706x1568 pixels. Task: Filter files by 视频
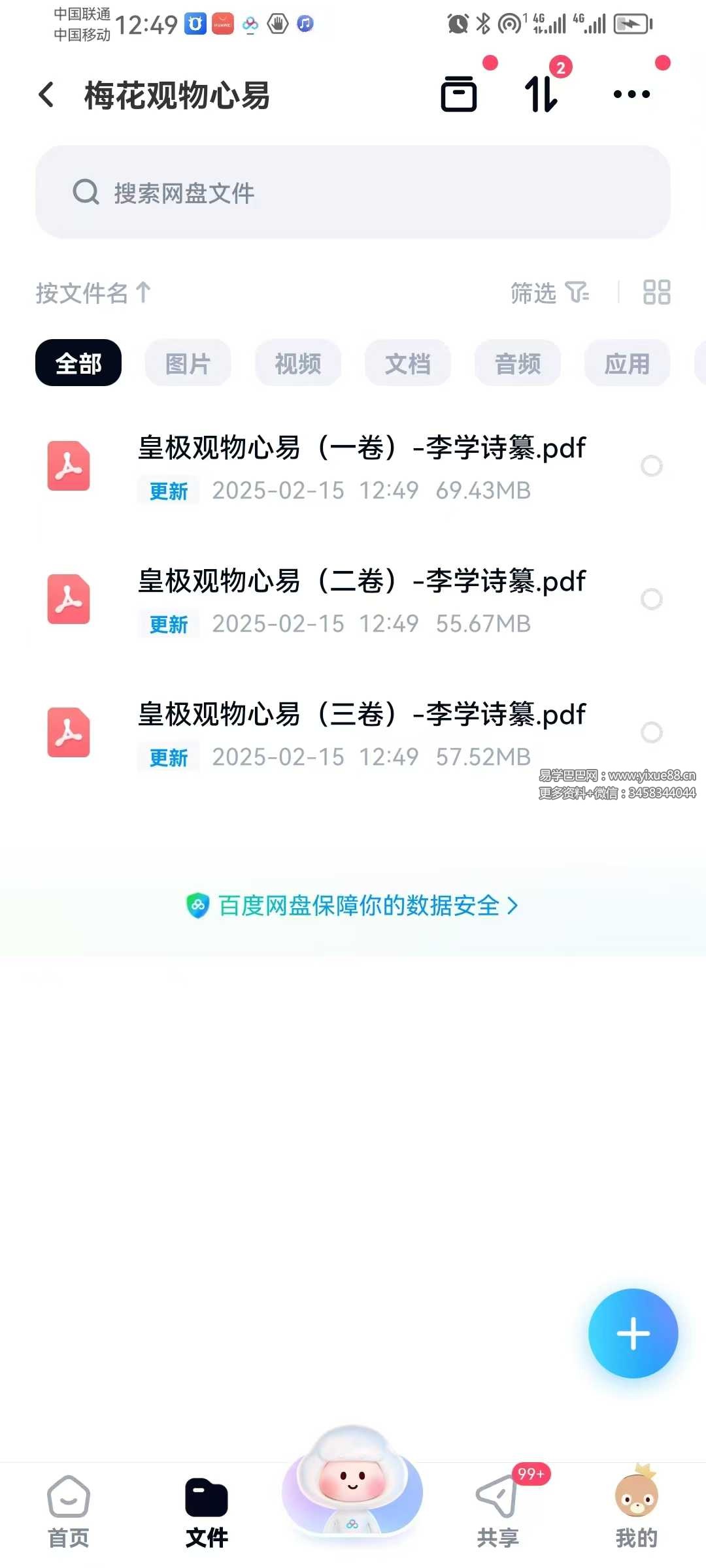point(298,363)
